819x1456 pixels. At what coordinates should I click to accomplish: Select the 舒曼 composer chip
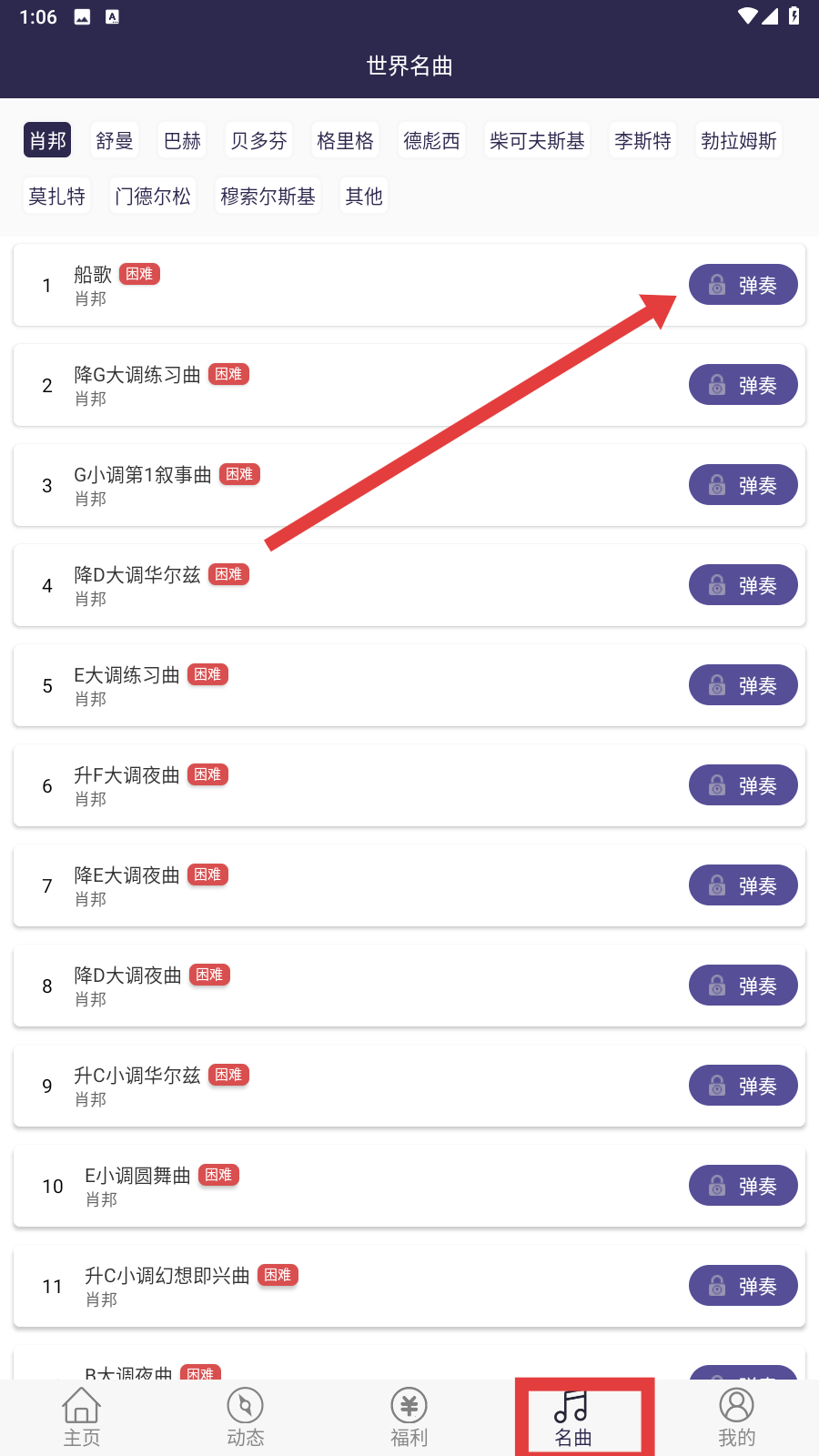[115, 140]
